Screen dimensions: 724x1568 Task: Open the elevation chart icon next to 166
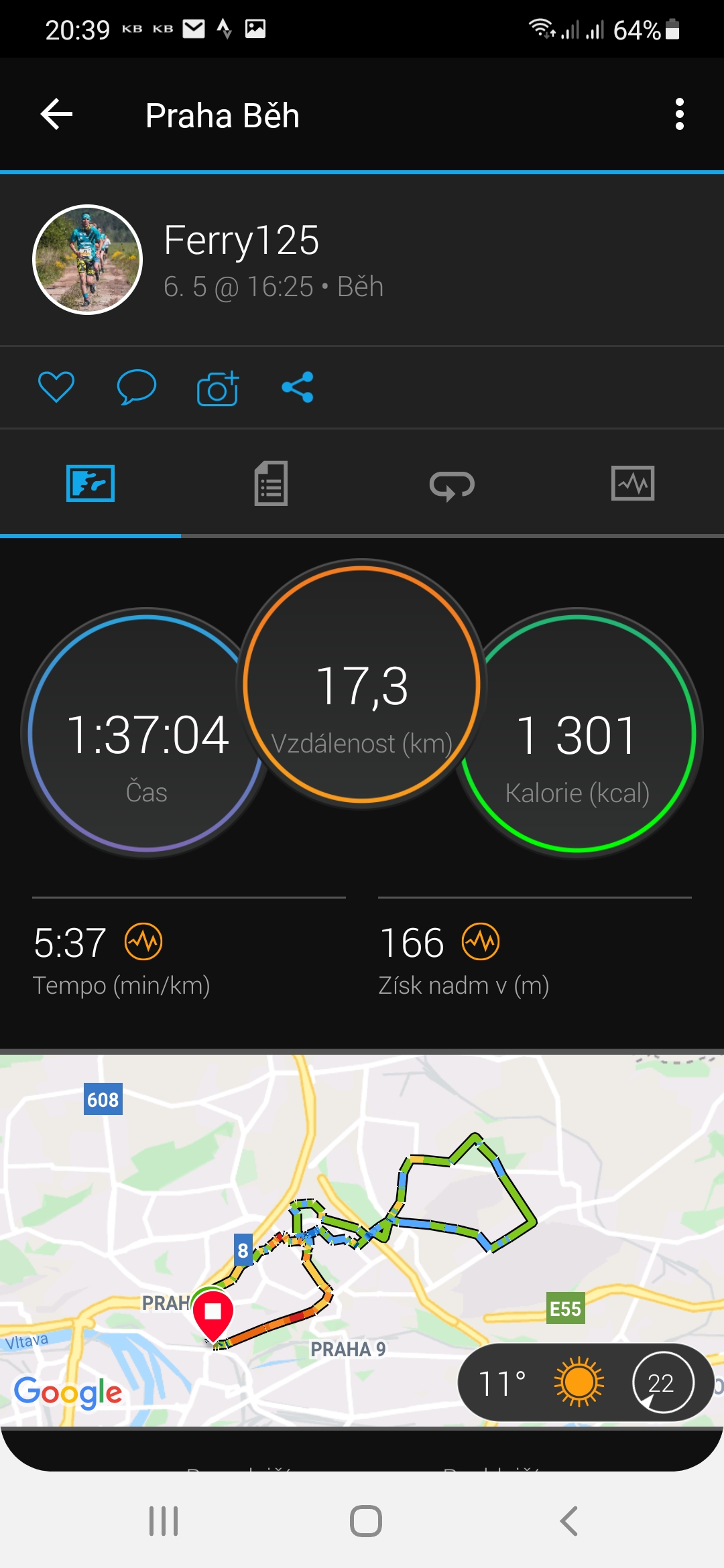pyautogui.click(x=481, y=941)
